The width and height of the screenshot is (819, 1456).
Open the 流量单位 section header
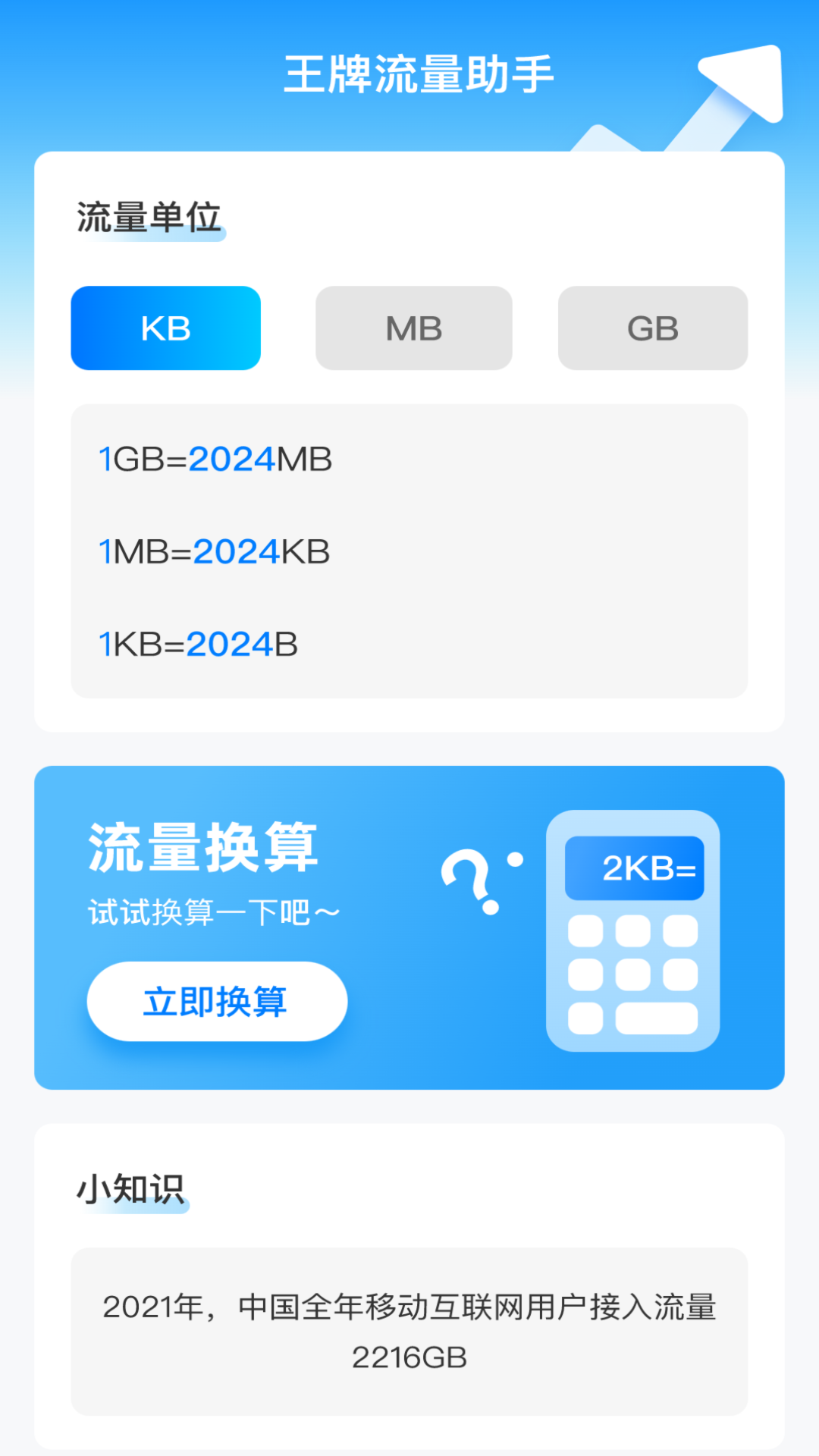pos(146,216)
